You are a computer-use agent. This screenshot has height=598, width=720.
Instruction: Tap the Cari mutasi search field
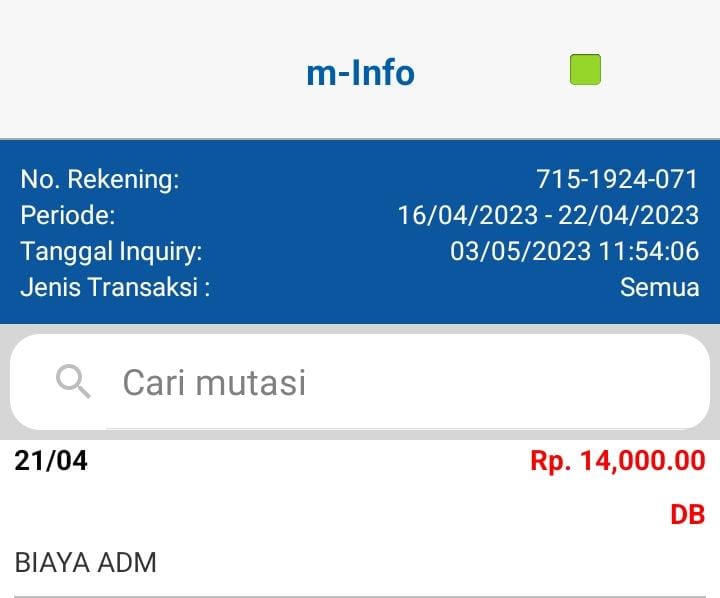tap(360, 382)
